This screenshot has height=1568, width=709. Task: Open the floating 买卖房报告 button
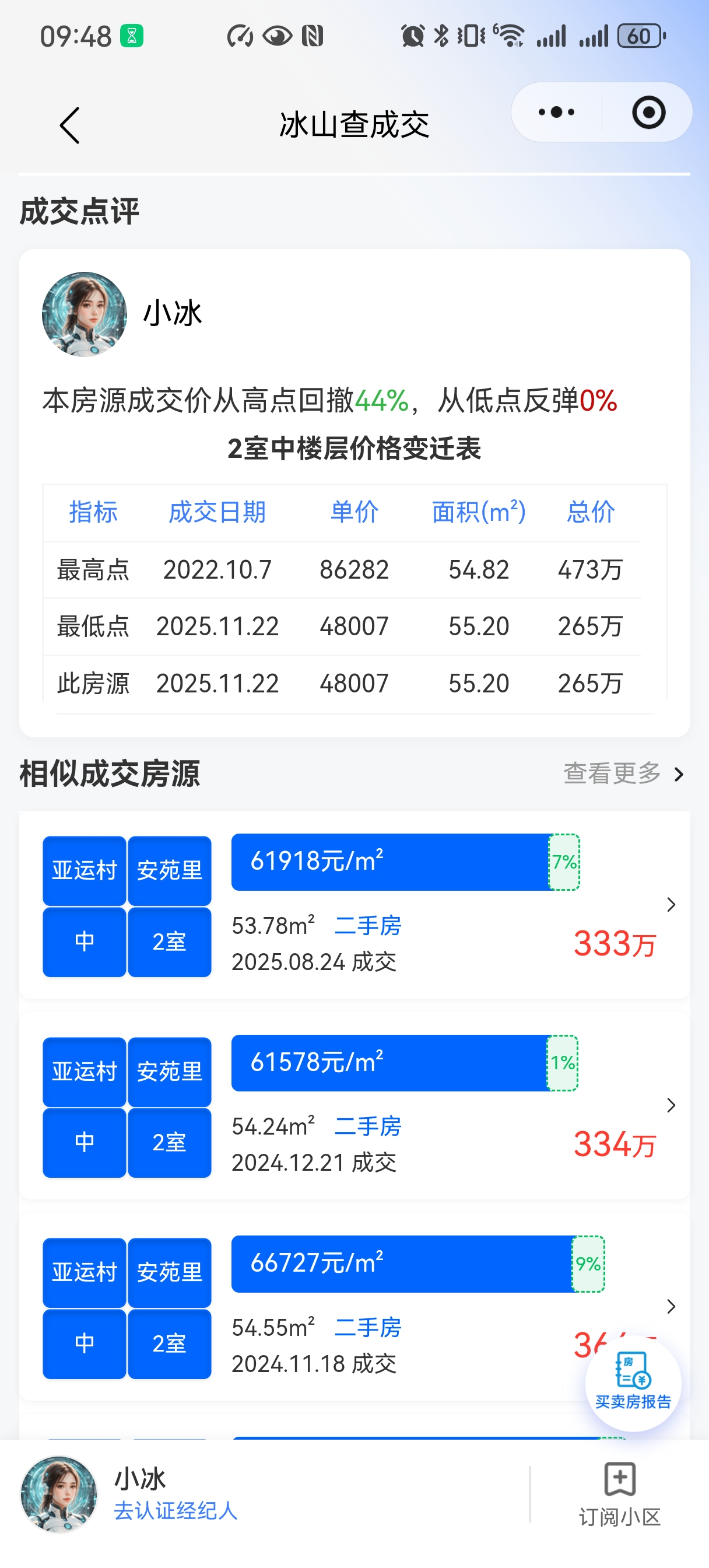click(x=633, y=1382)
